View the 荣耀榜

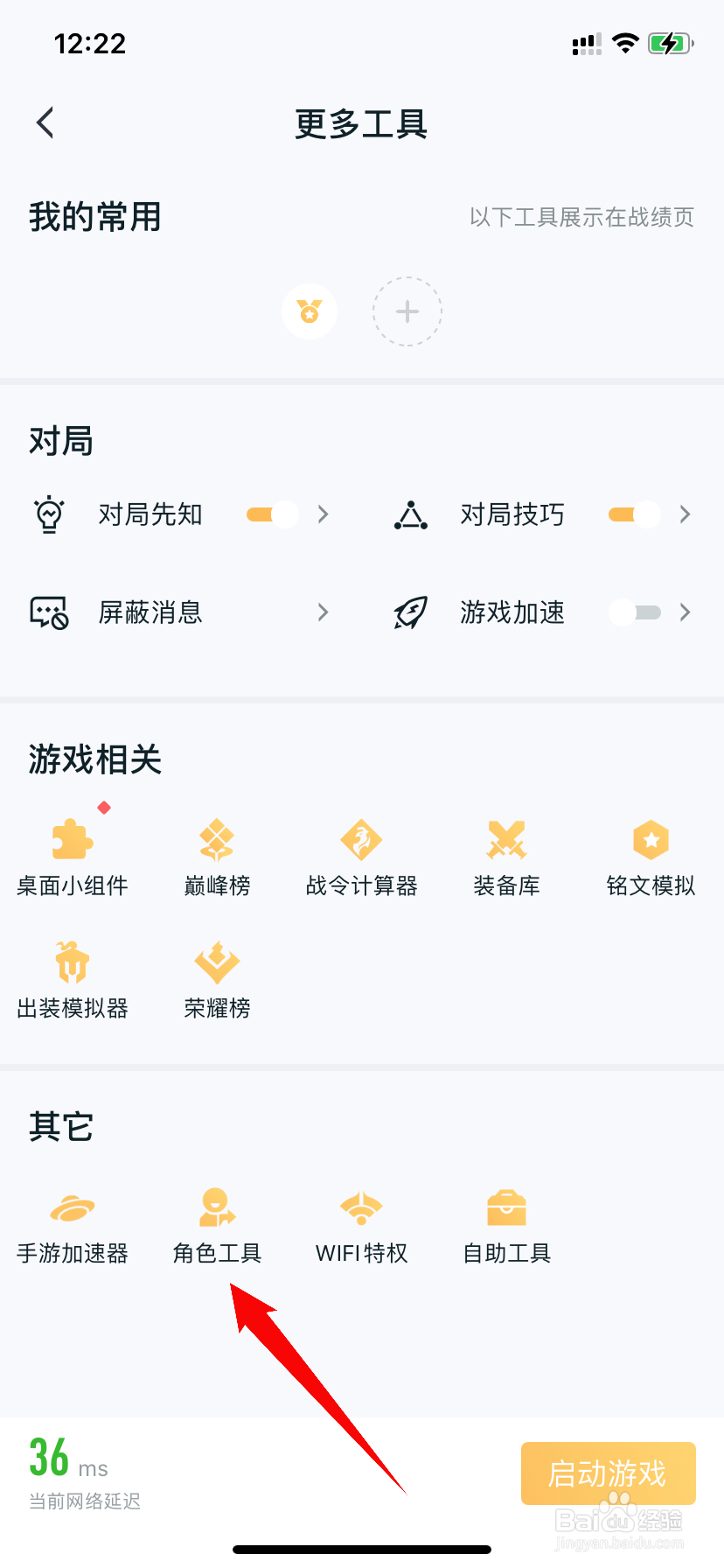pos(217,980)
